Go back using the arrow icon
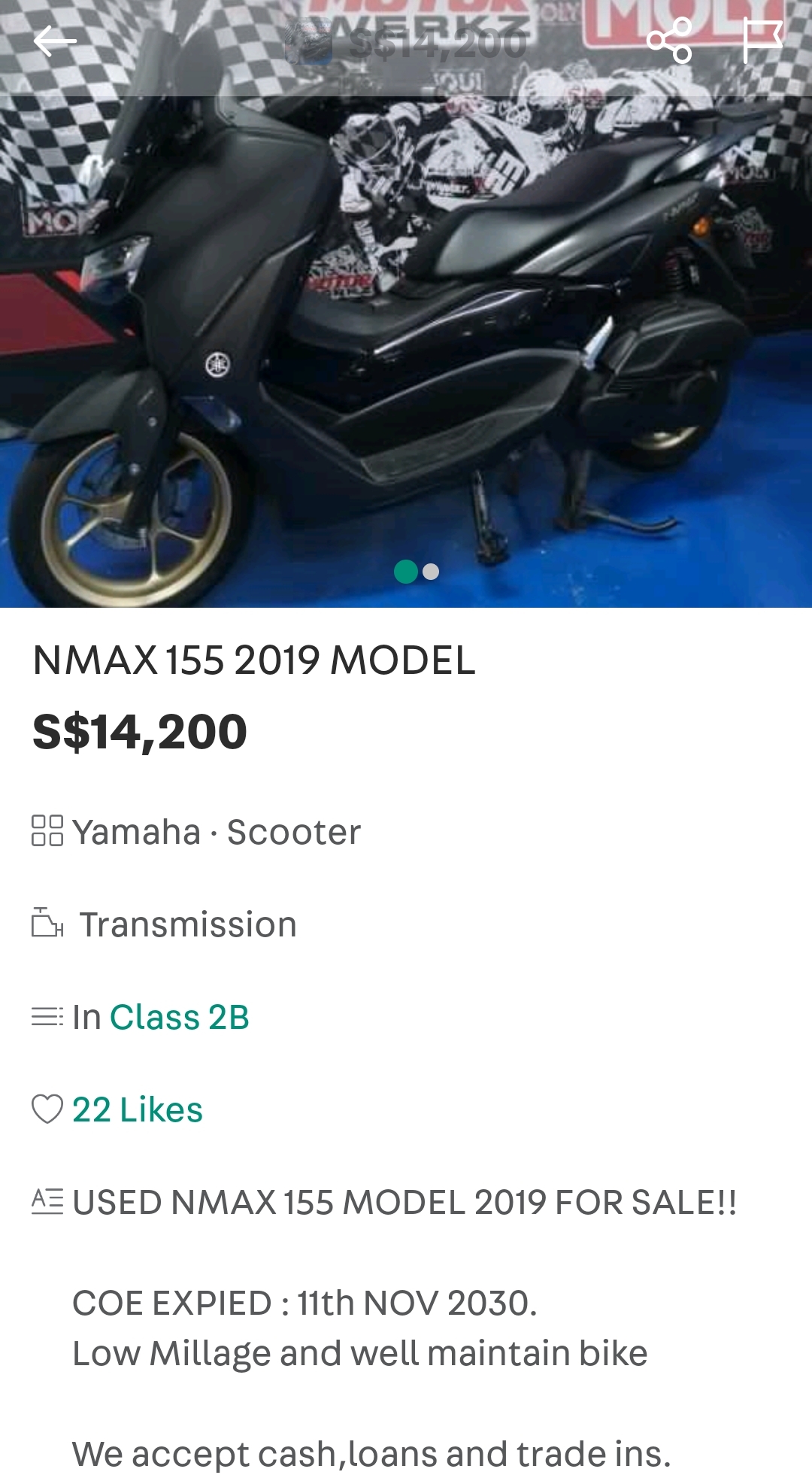 [x=55, y=41]
